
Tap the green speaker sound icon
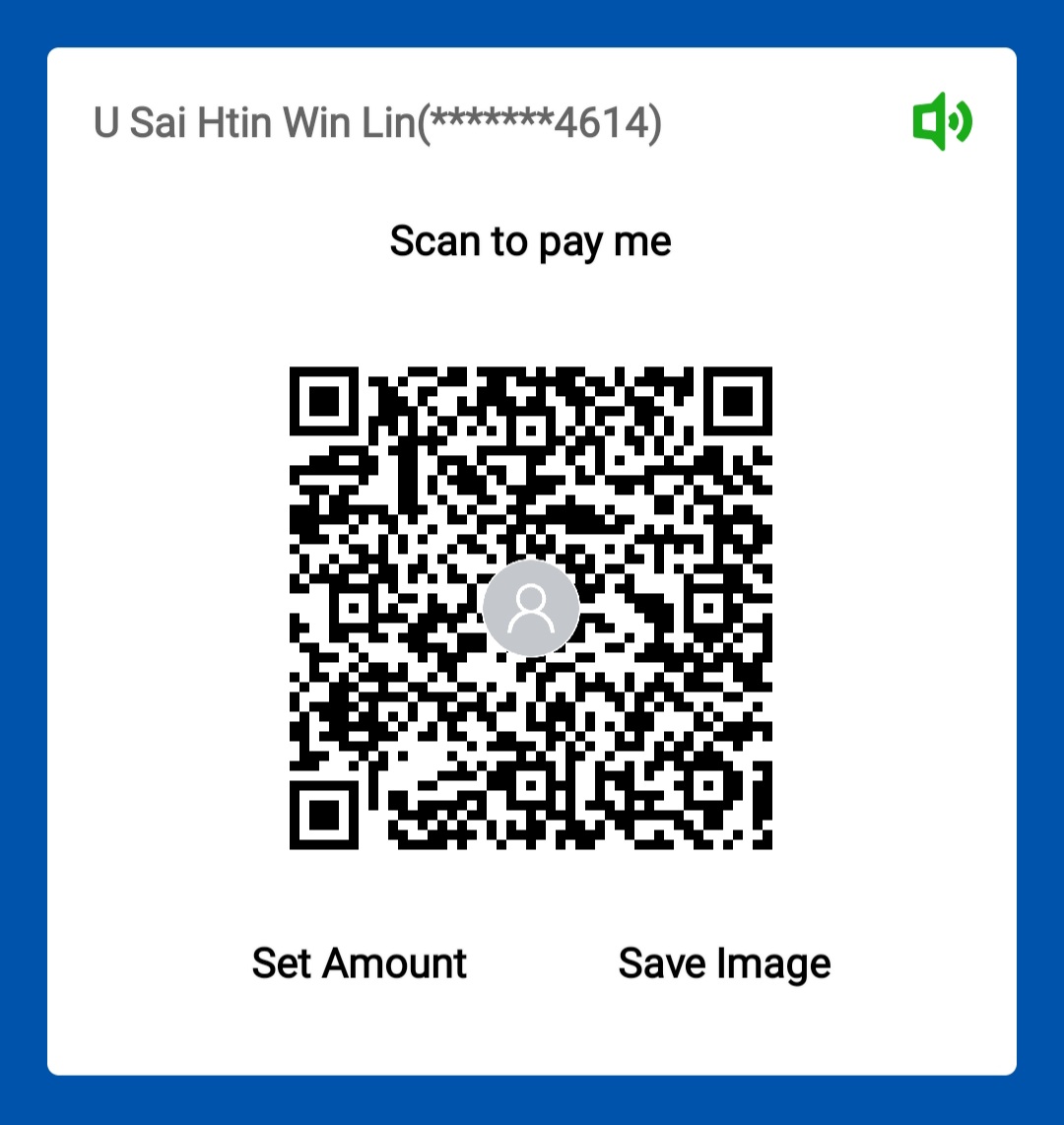tap(942, 121)
